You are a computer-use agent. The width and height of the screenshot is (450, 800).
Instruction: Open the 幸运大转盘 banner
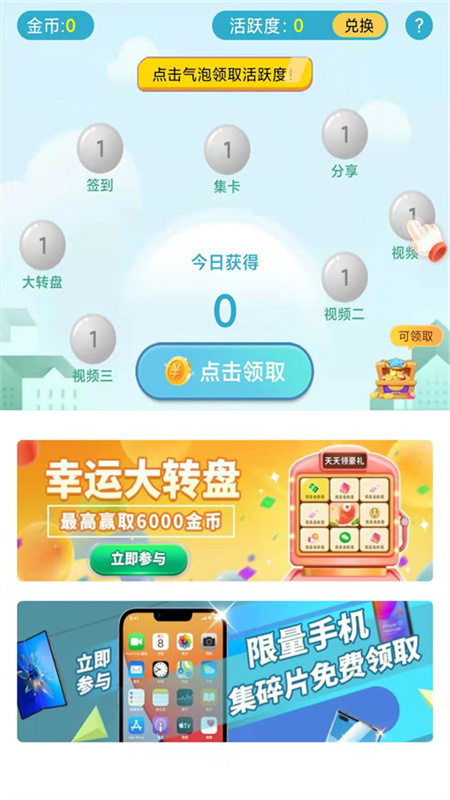point(225,510)
